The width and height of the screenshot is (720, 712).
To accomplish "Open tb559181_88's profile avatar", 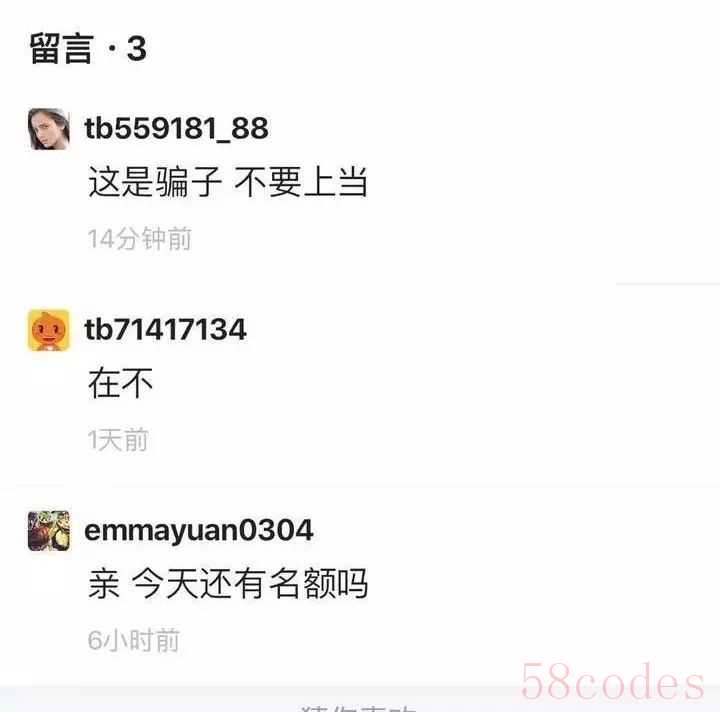I will click(x=48, y=129).
